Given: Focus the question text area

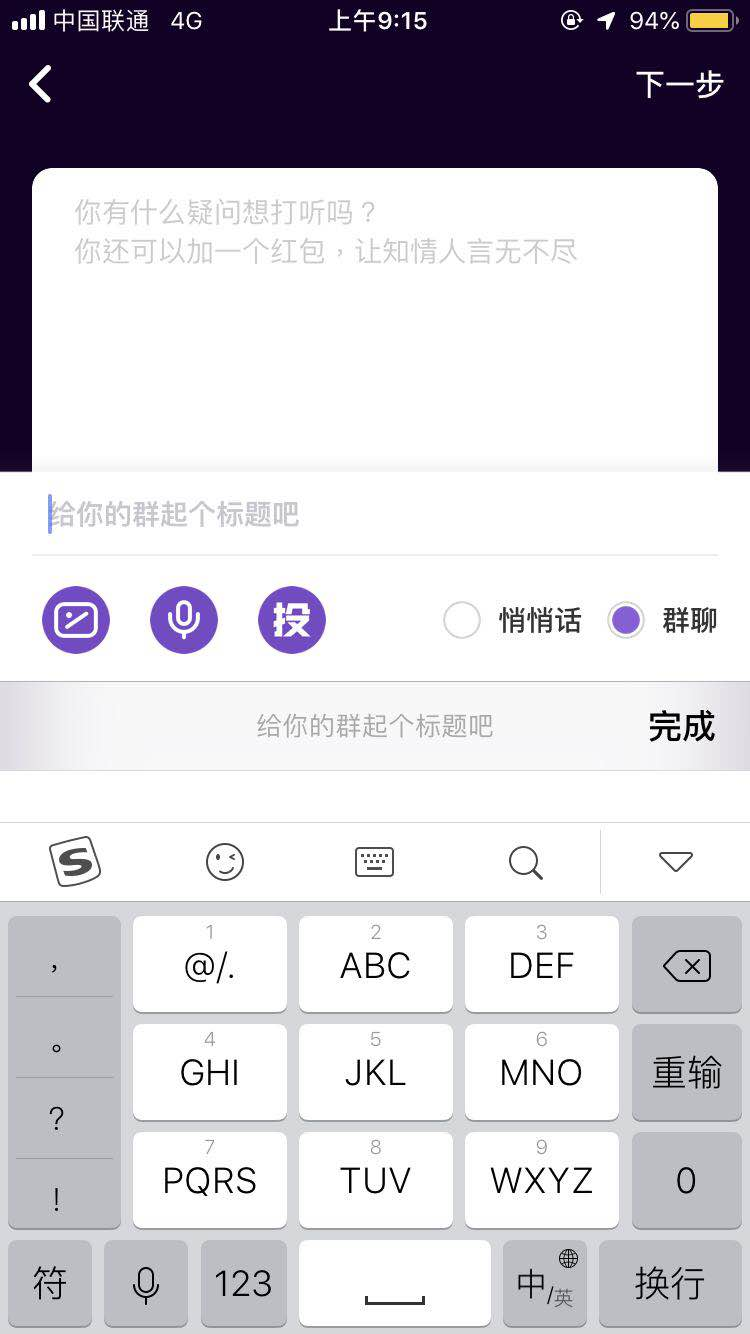Looking at the screenshot, I should pyautogui.click(x=375, y=320).
